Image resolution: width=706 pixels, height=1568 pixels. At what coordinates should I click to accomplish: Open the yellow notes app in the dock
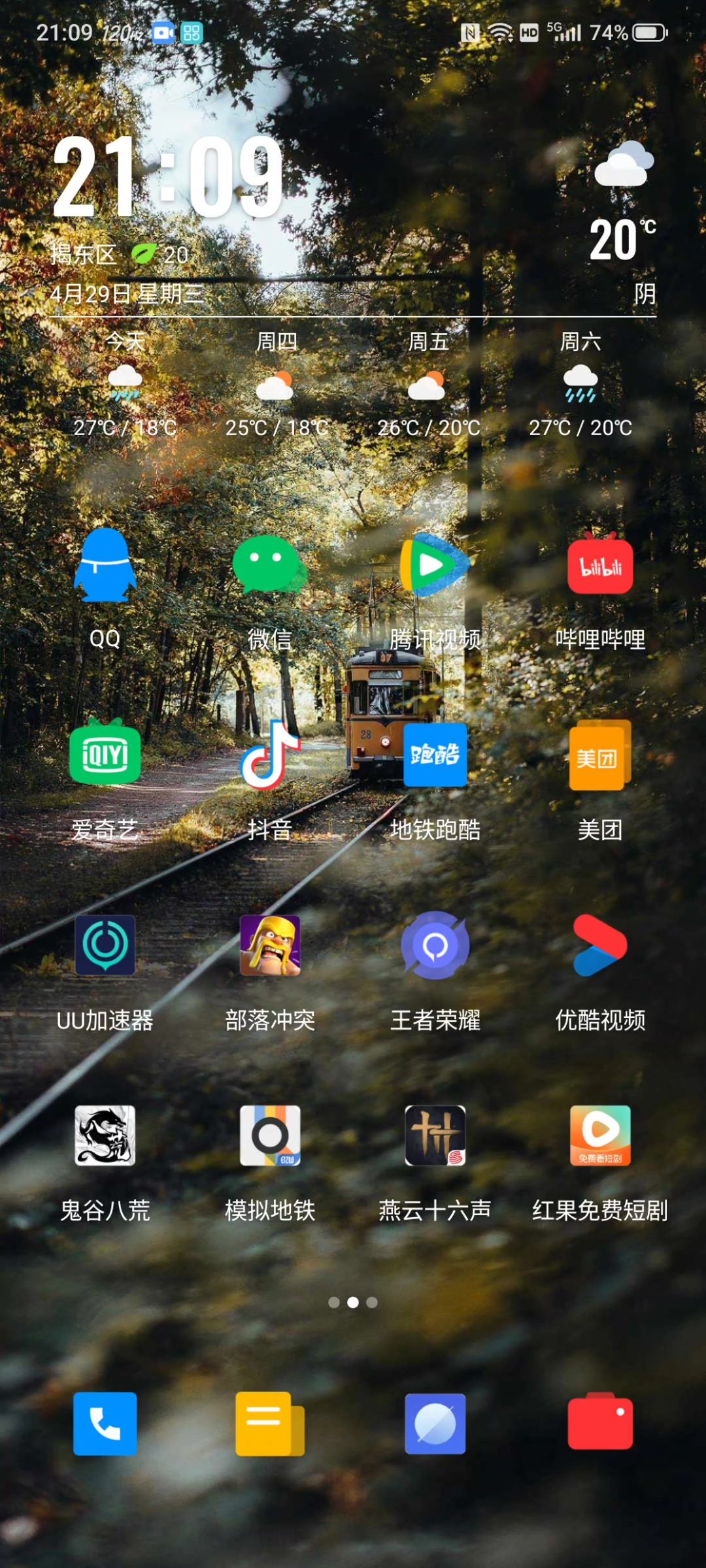tap(270, 1424)
